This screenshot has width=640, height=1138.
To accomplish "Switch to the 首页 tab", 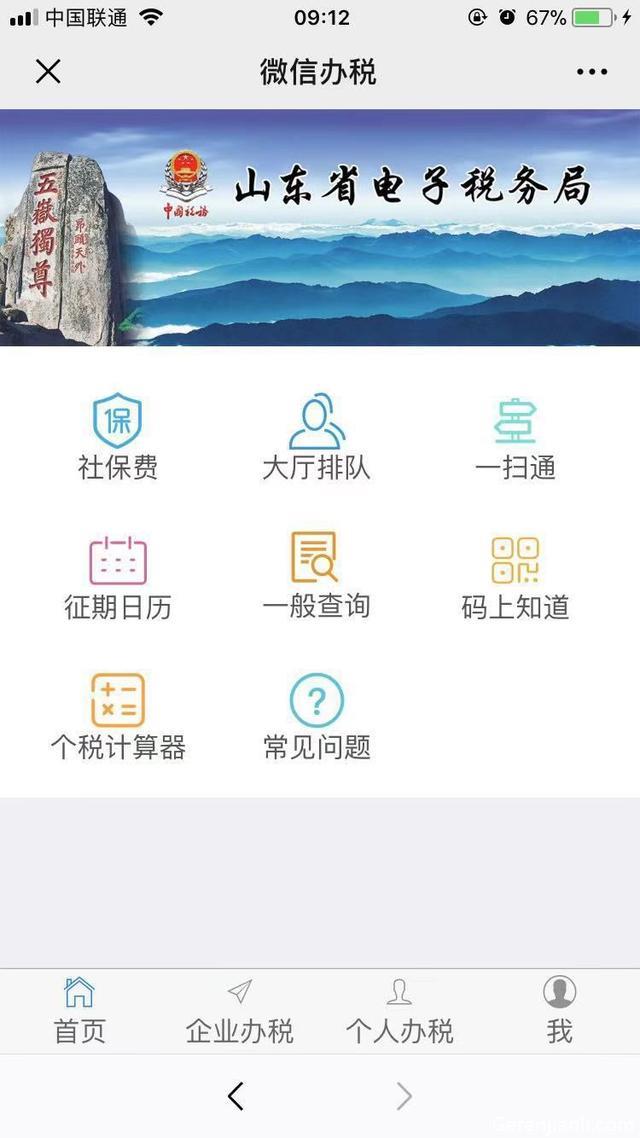I will coord(79,1011).
